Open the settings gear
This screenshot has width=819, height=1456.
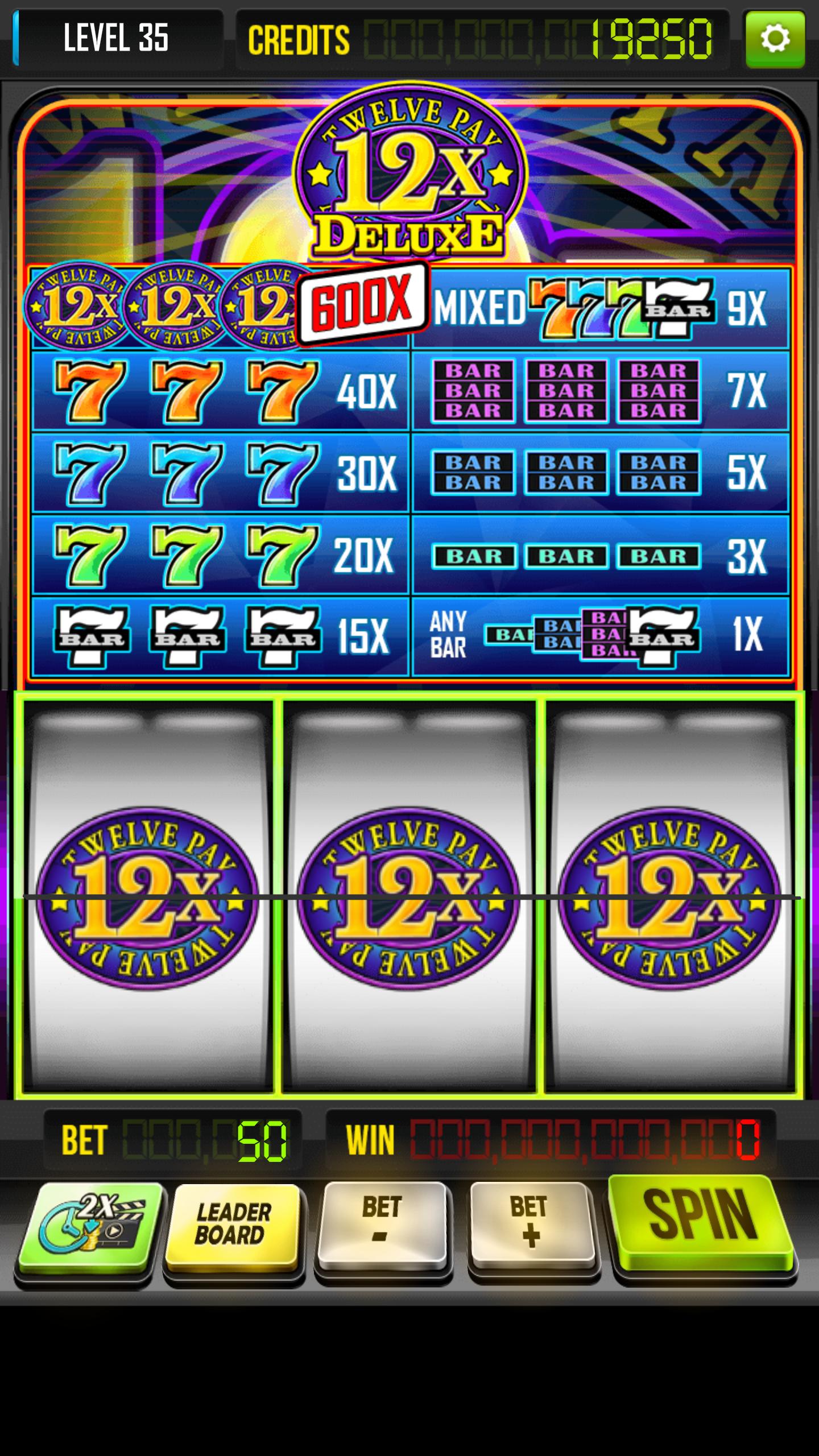(x=775, y=39)
